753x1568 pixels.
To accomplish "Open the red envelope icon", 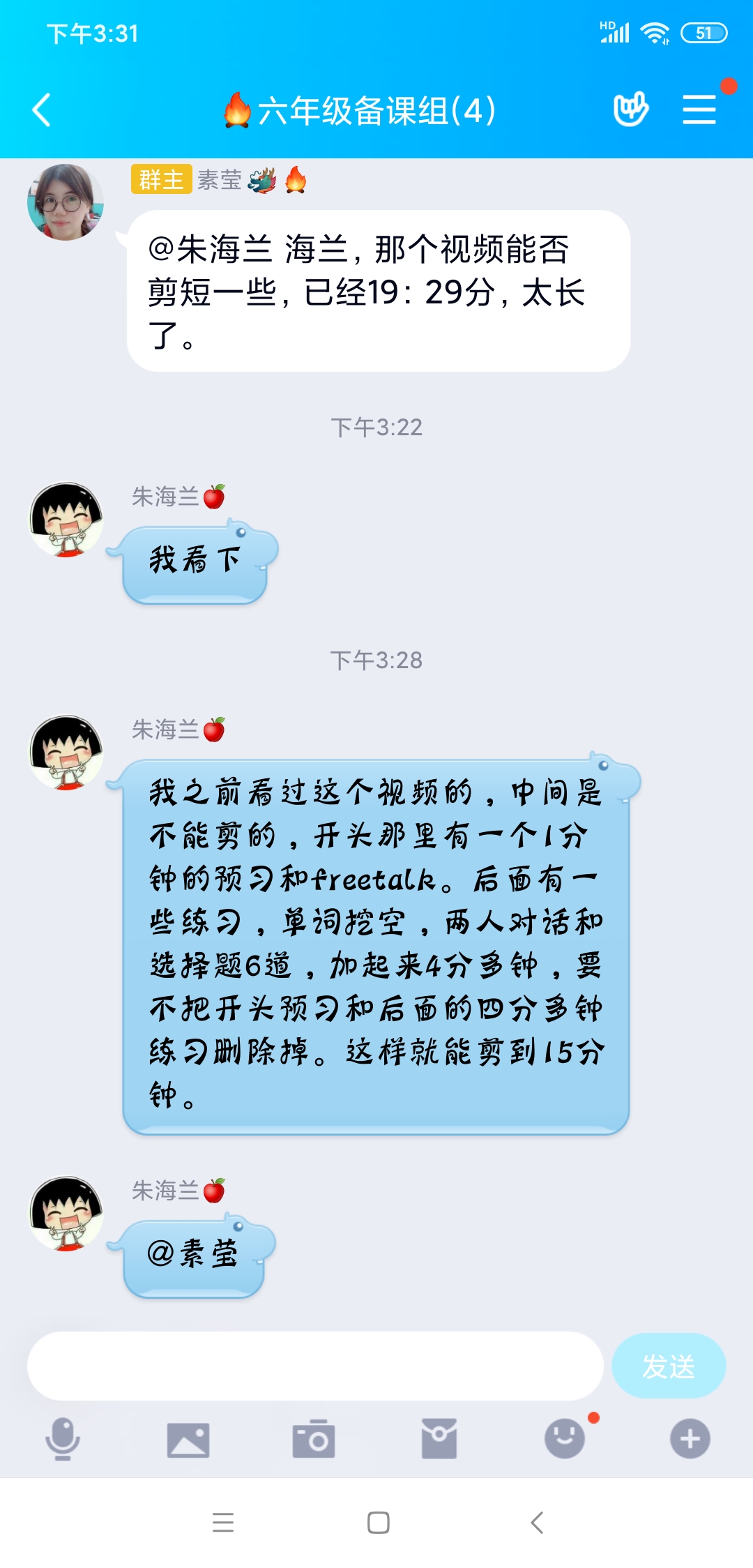I will point(439,1439).
